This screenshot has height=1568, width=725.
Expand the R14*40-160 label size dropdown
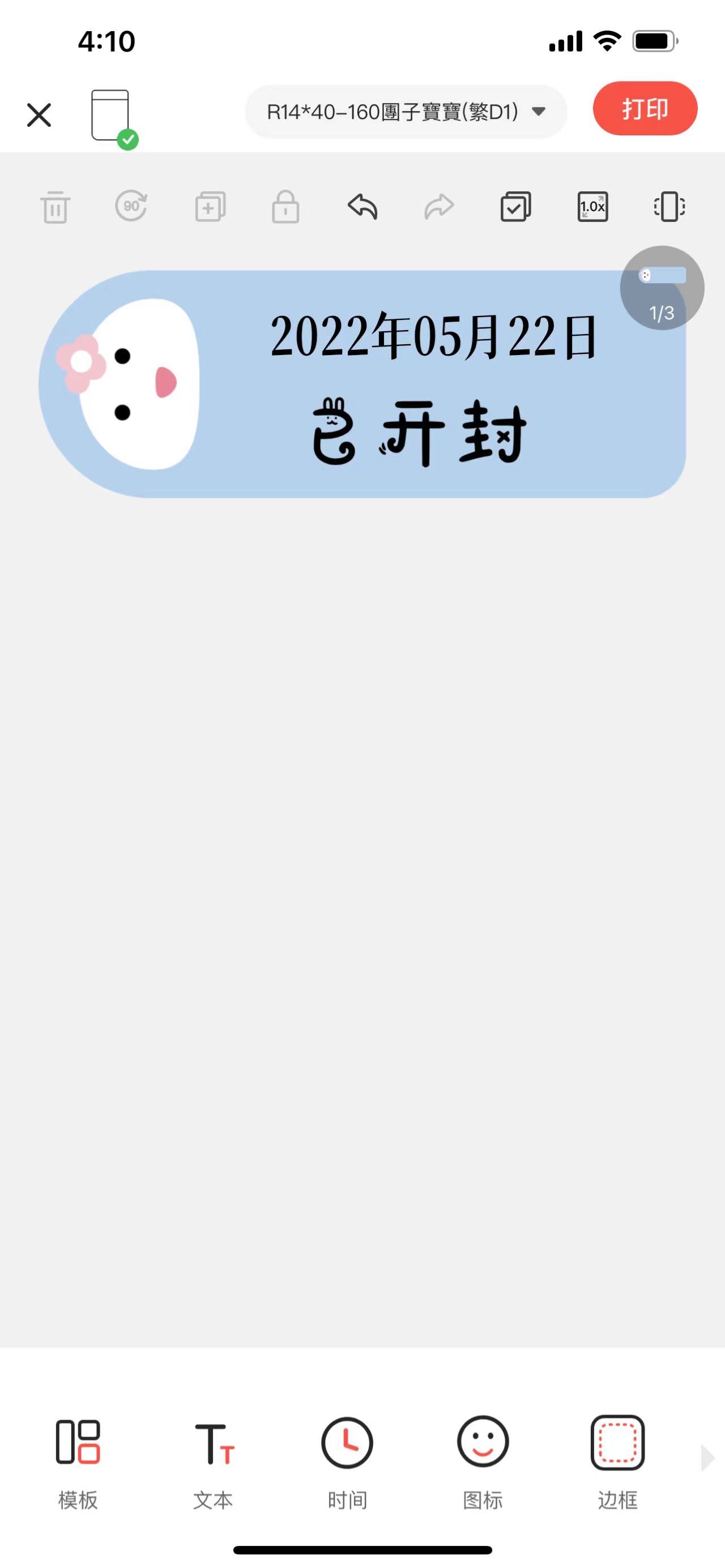[x=406, y=112]
